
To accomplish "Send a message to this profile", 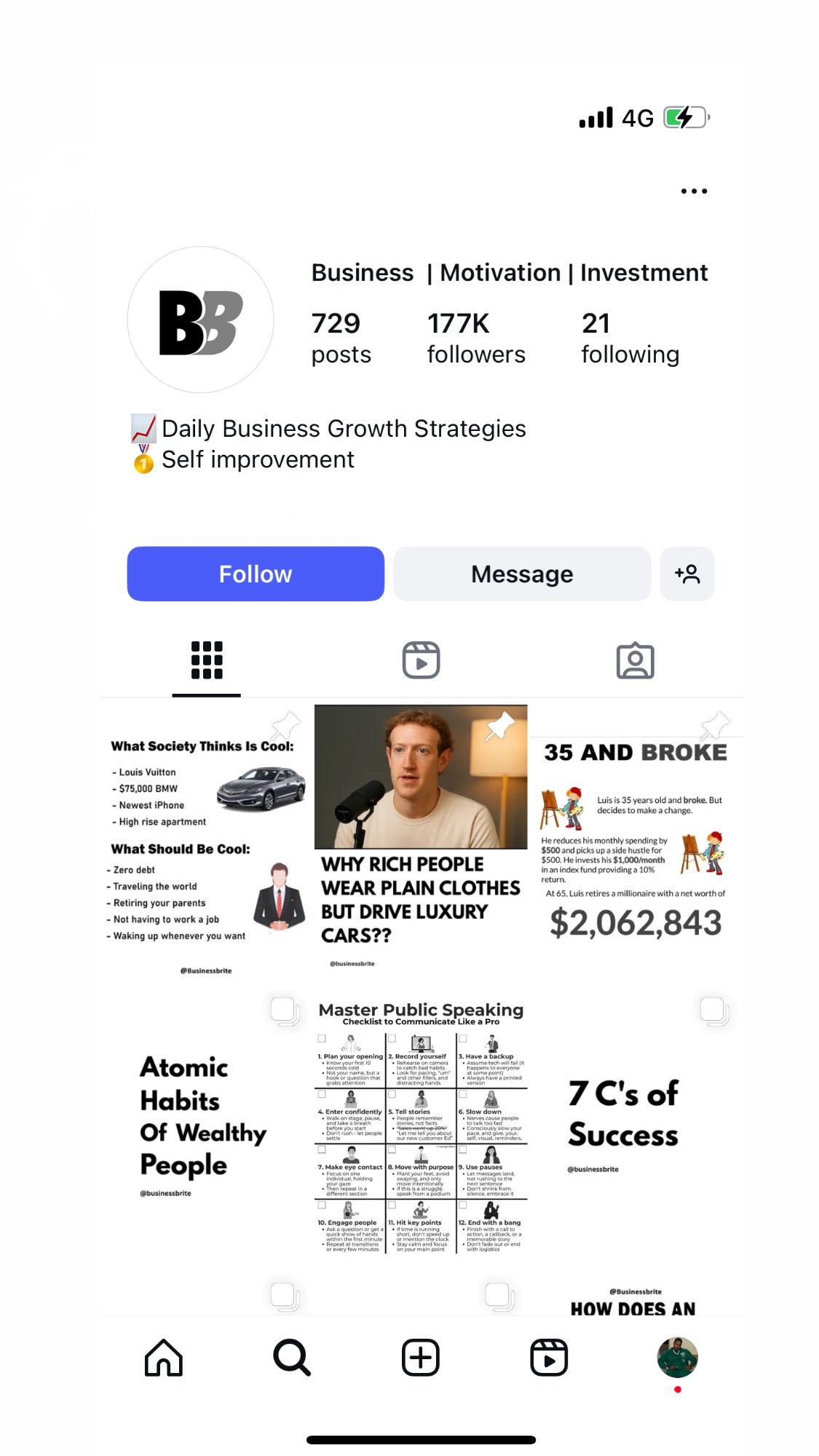I will tap(522, 574).
